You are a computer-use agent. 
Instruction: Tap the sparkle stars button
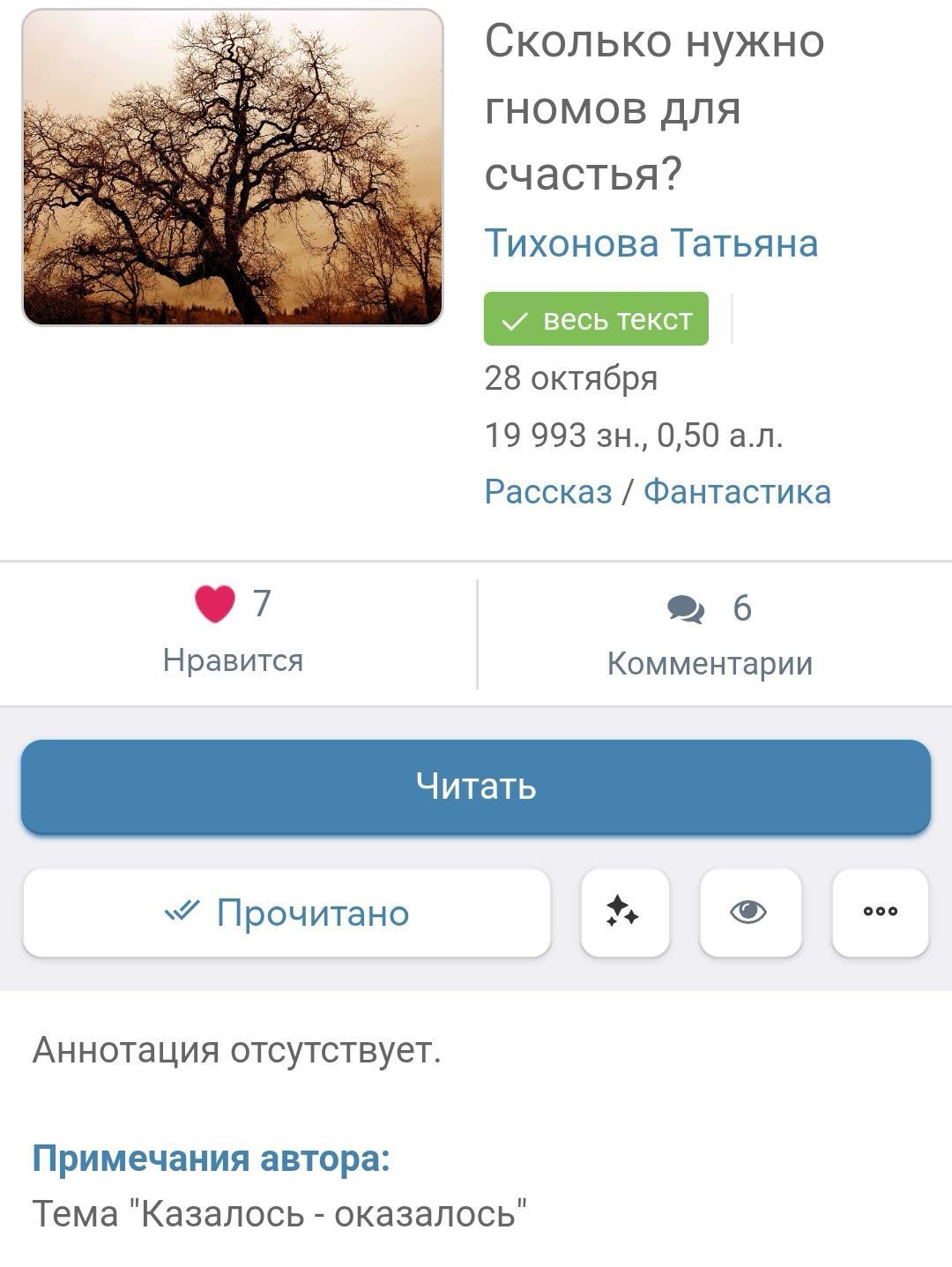point(624,913)
